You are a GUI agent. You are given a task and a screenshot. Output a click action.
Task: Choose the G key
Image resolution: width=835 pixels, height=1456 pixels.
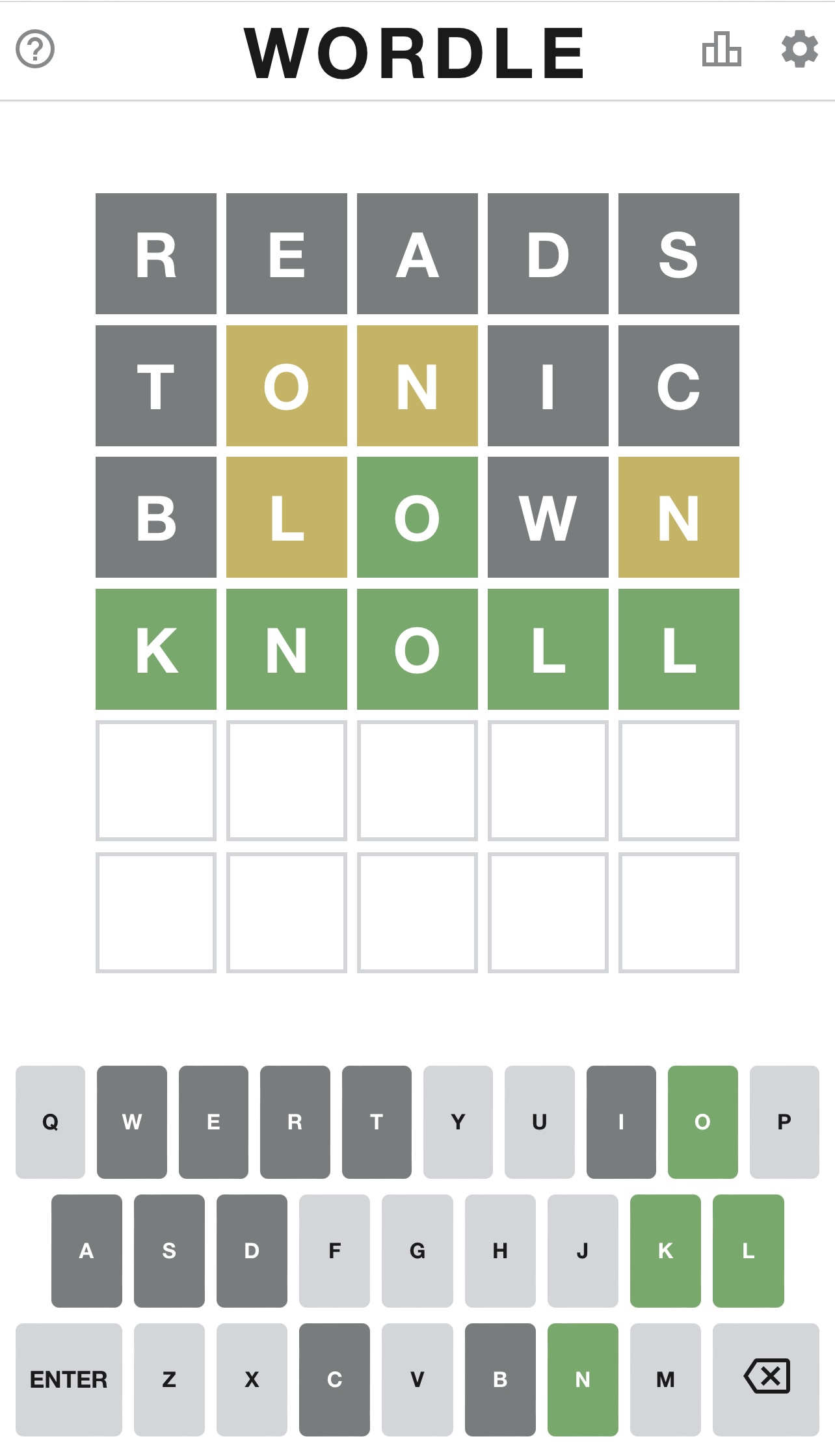click(417, 1250)
